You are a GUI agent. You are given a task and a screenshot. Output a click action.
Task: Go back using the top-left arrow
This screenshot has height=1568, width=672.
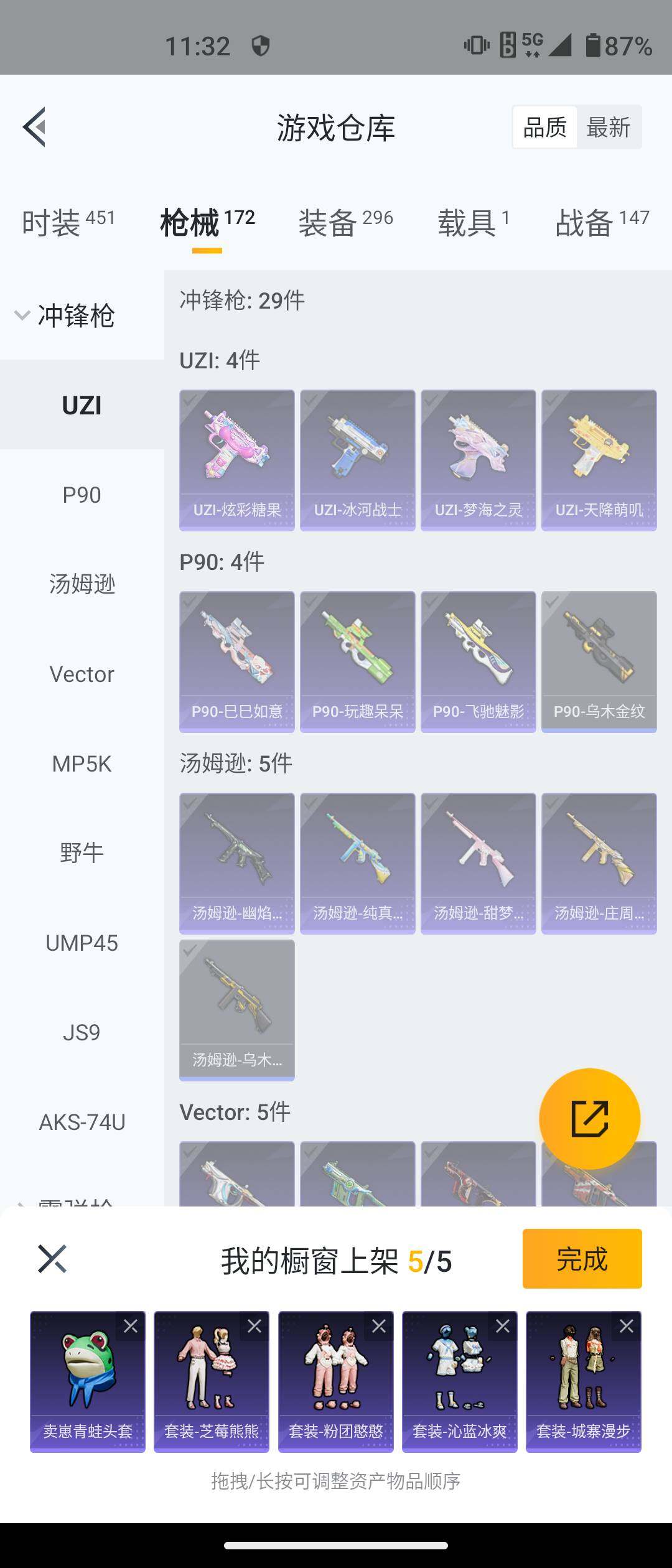(x=35, y=127)
